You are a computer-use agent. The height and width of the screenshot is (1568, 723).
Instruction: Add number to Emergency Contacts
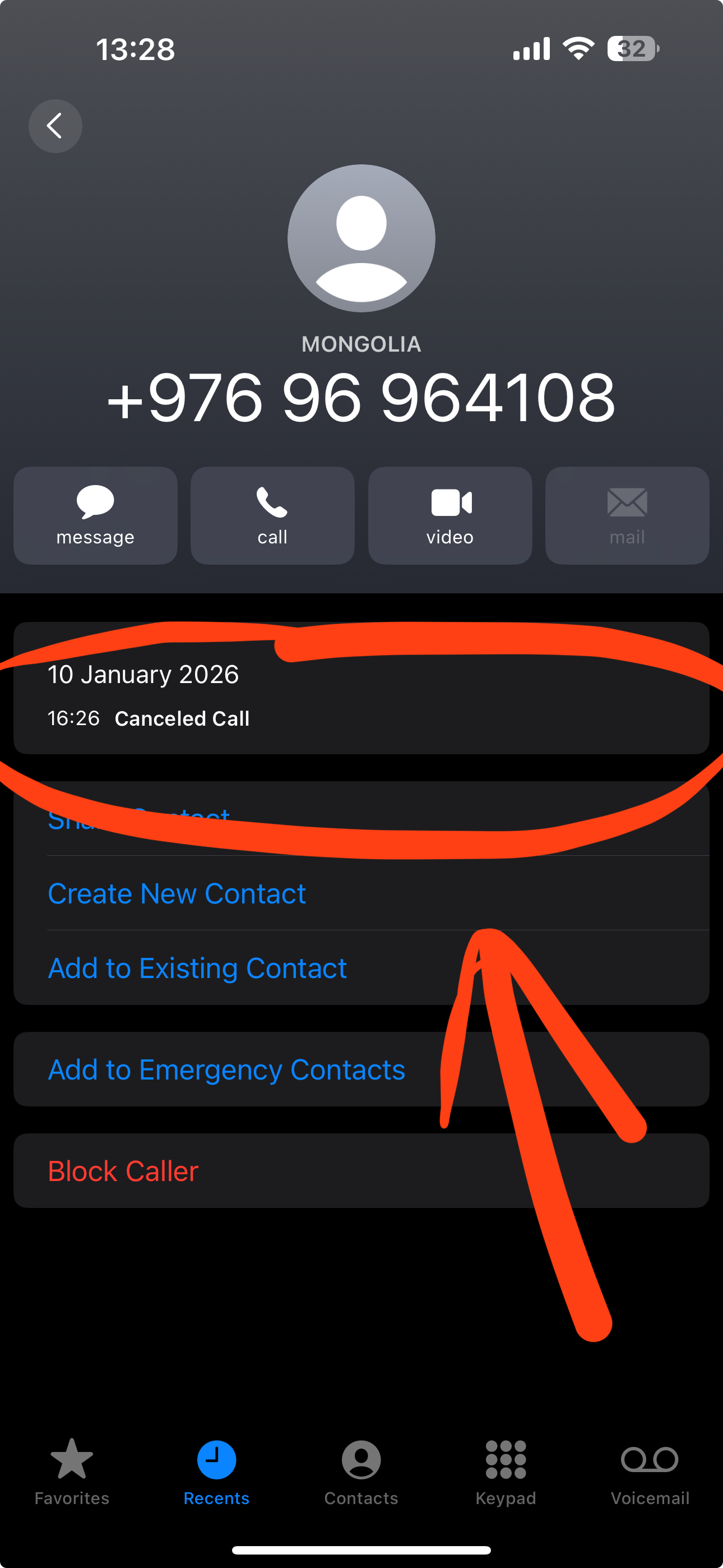226,1069
